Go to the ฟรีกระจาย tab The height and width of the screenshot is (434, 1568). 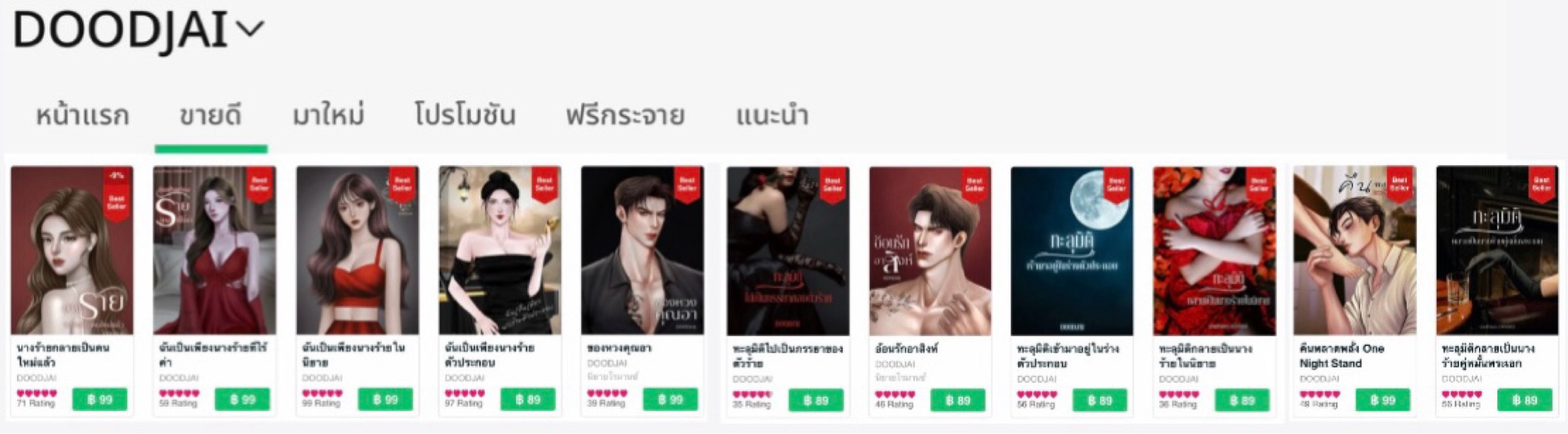(x=625, y=116)
